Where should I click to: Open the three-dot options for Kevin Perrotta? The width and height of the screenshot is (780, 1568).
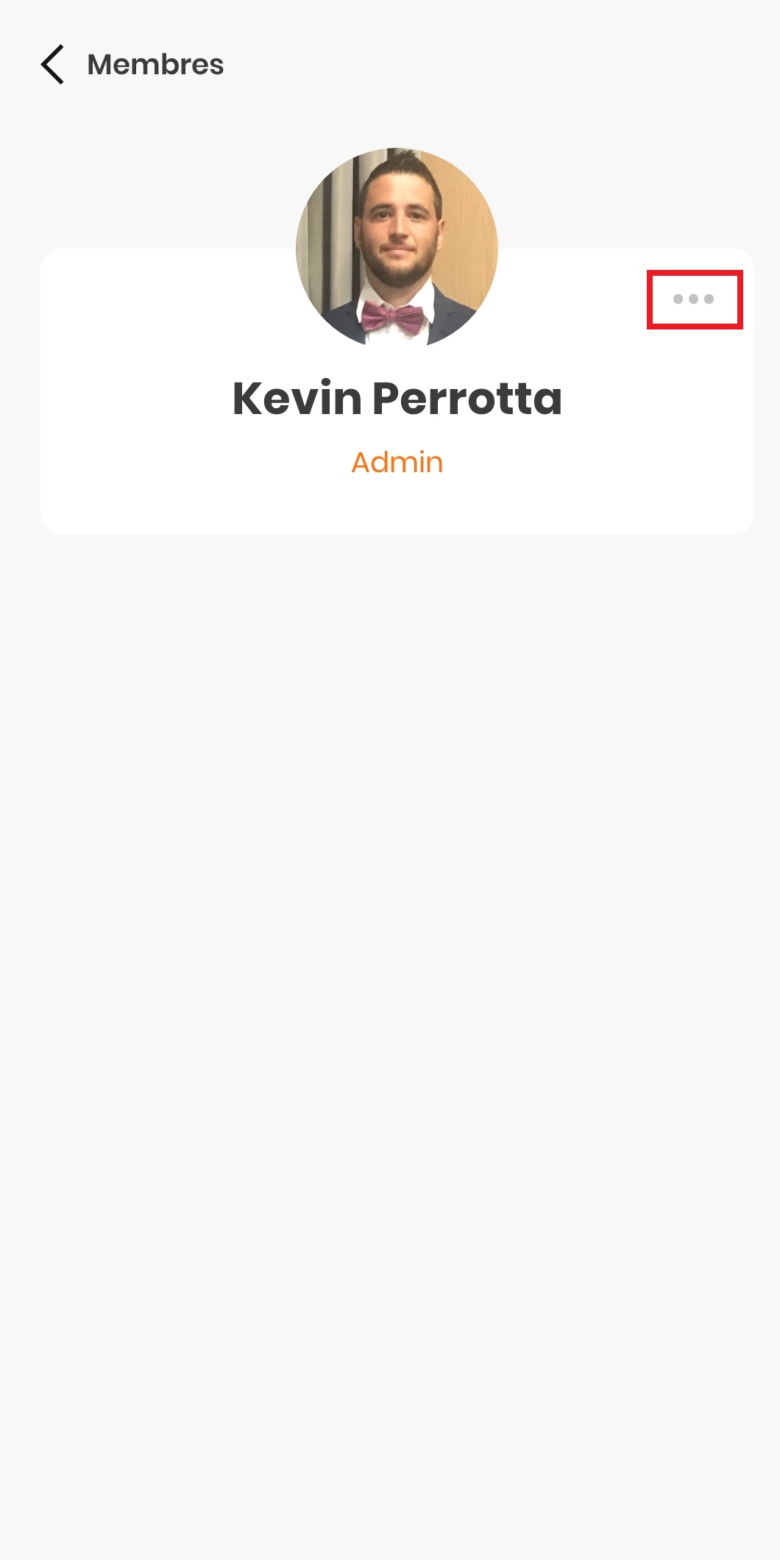[x=694, y=299]
